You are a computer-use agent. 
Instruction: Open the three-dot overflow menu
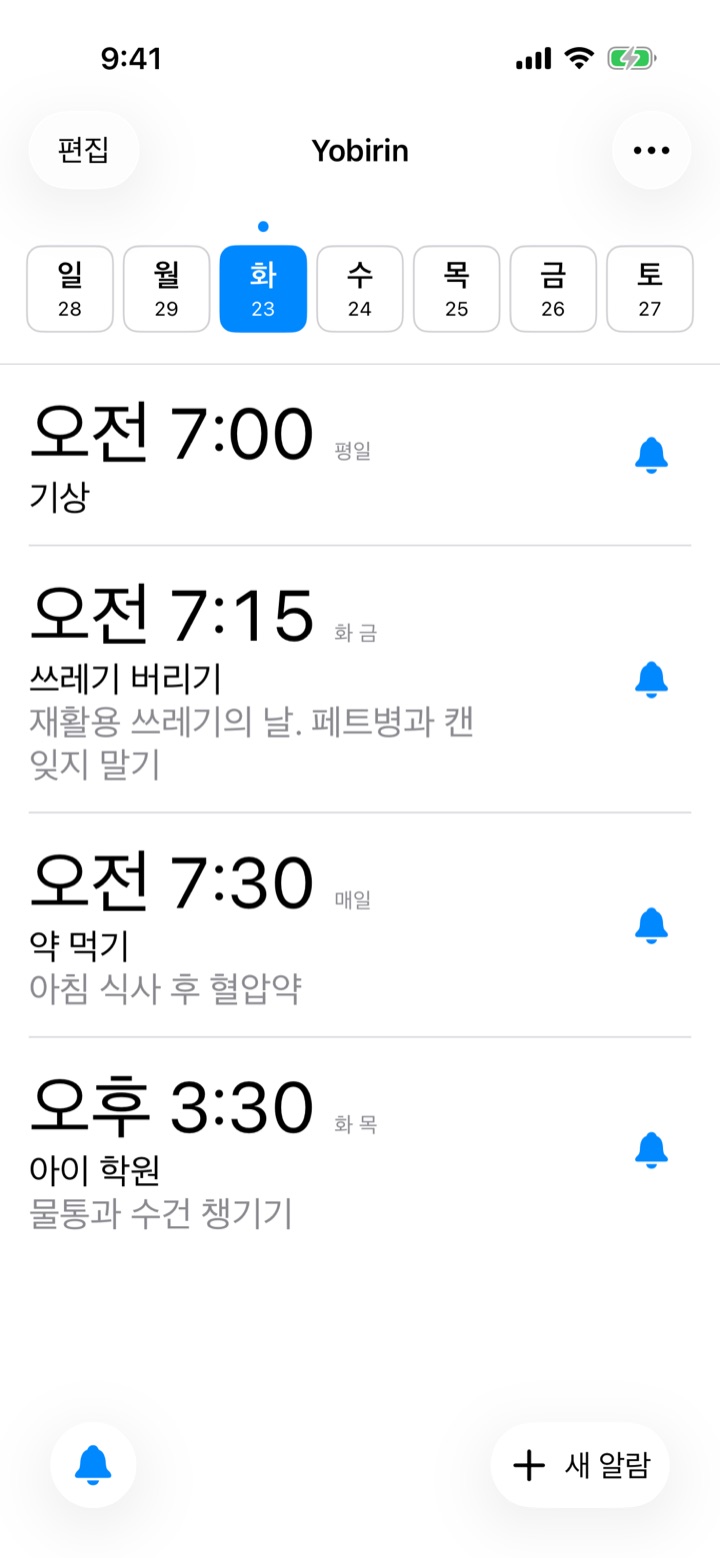tap(651, 151)
